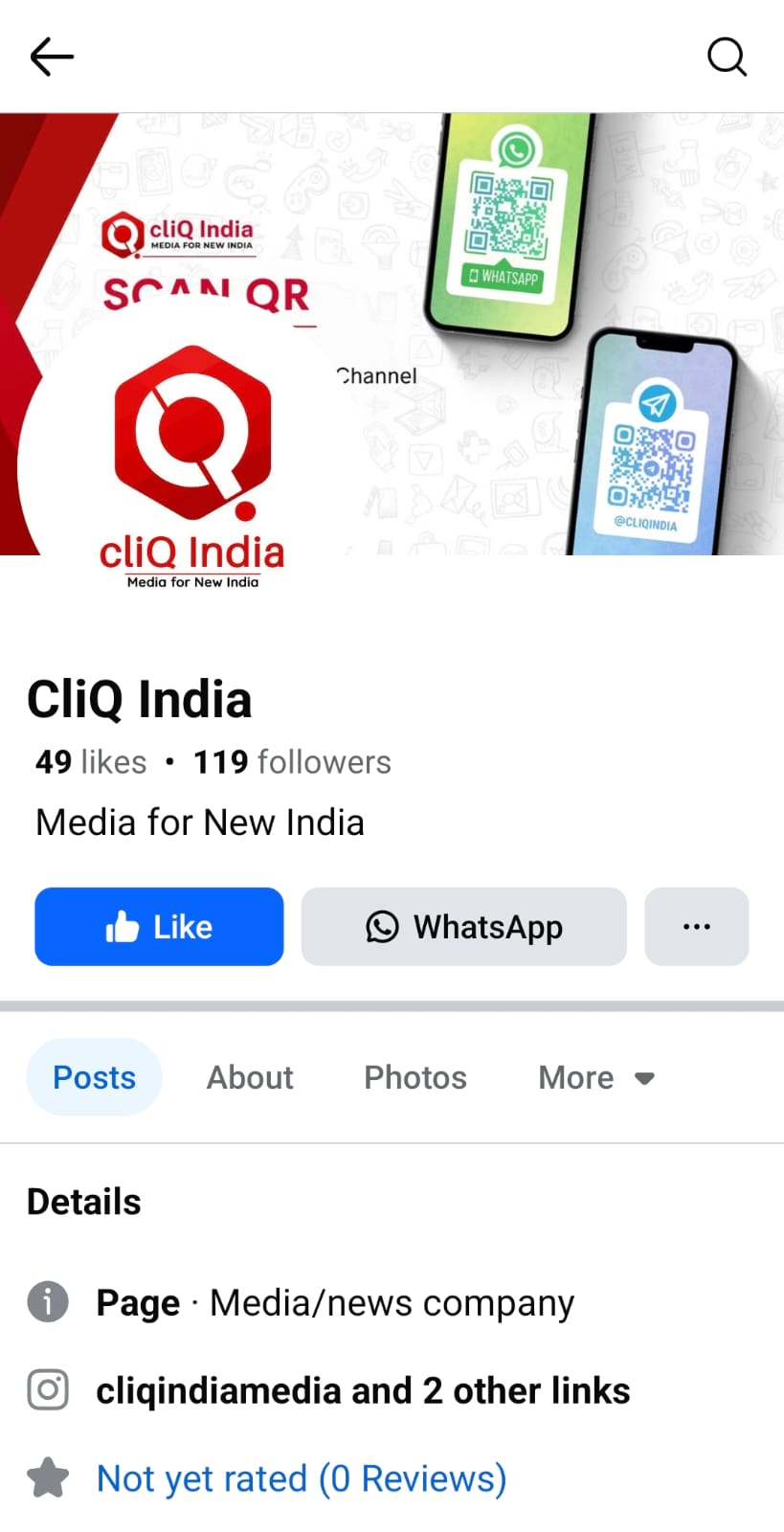
Task: Switch to the About tab
Action: (x=250, y=1077)
